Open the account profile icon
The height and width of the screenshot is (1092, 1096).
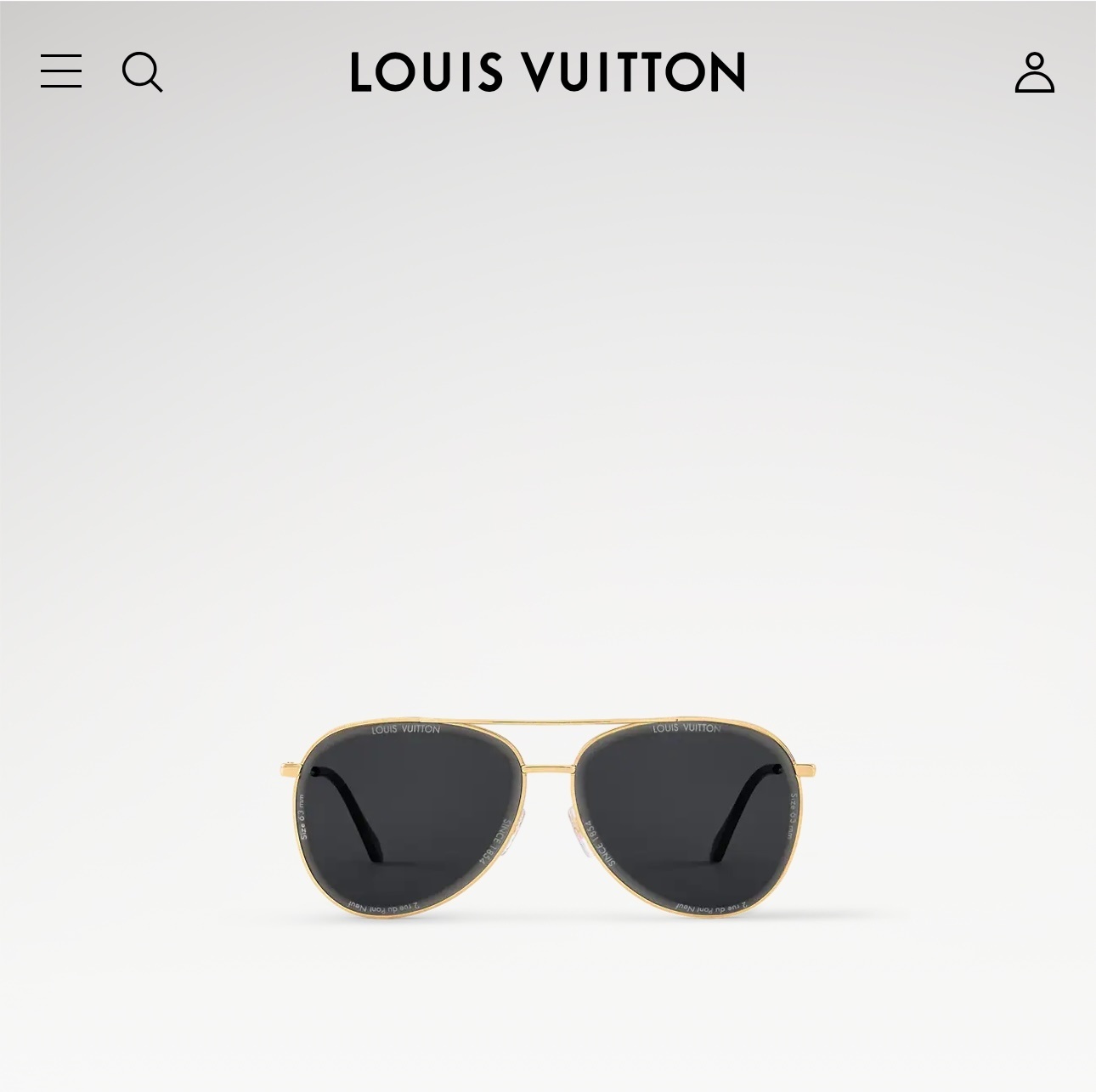pos(1034,72)
